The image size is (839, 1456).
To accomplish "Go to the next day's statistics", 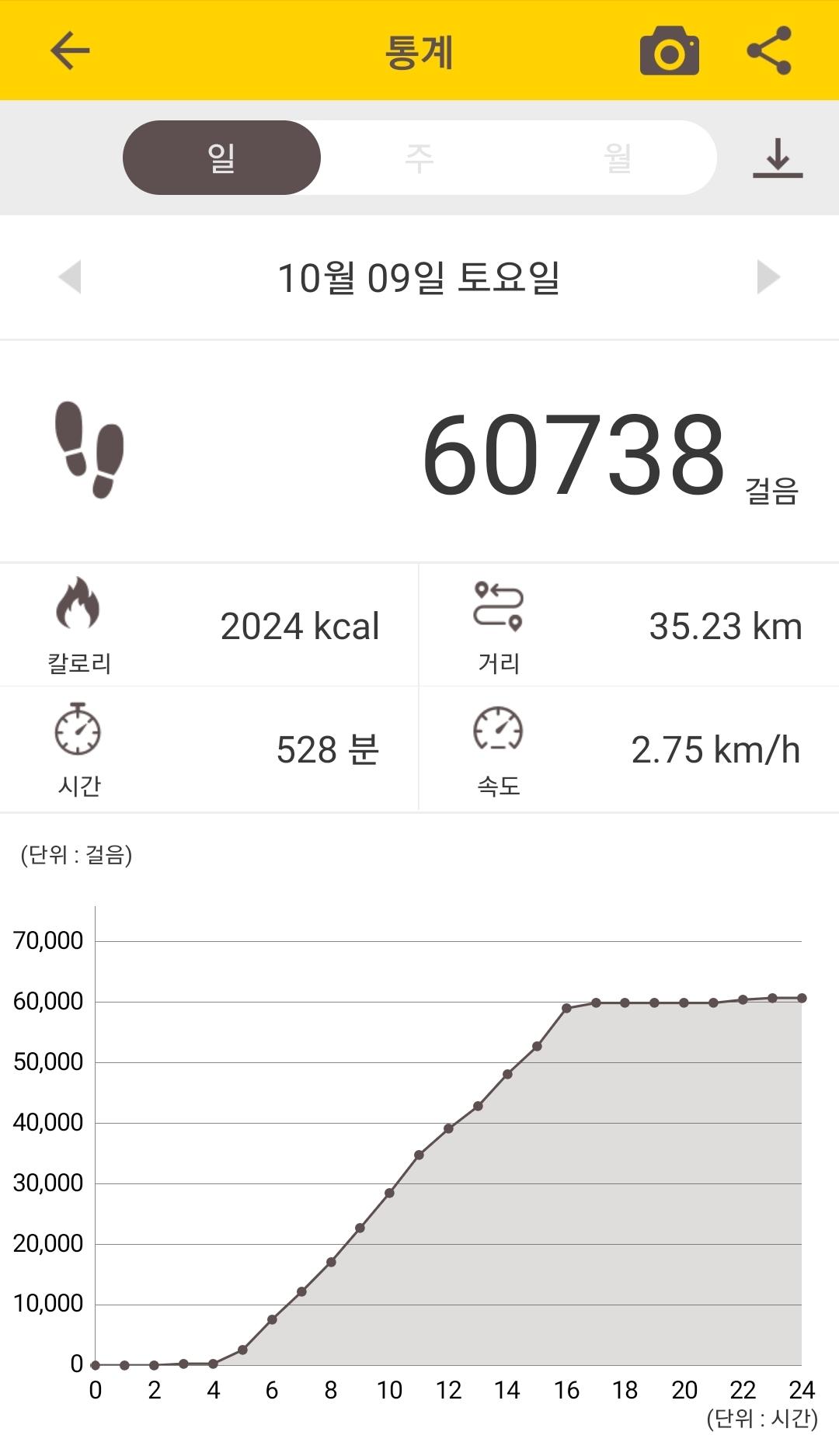I will click(768, 276).
